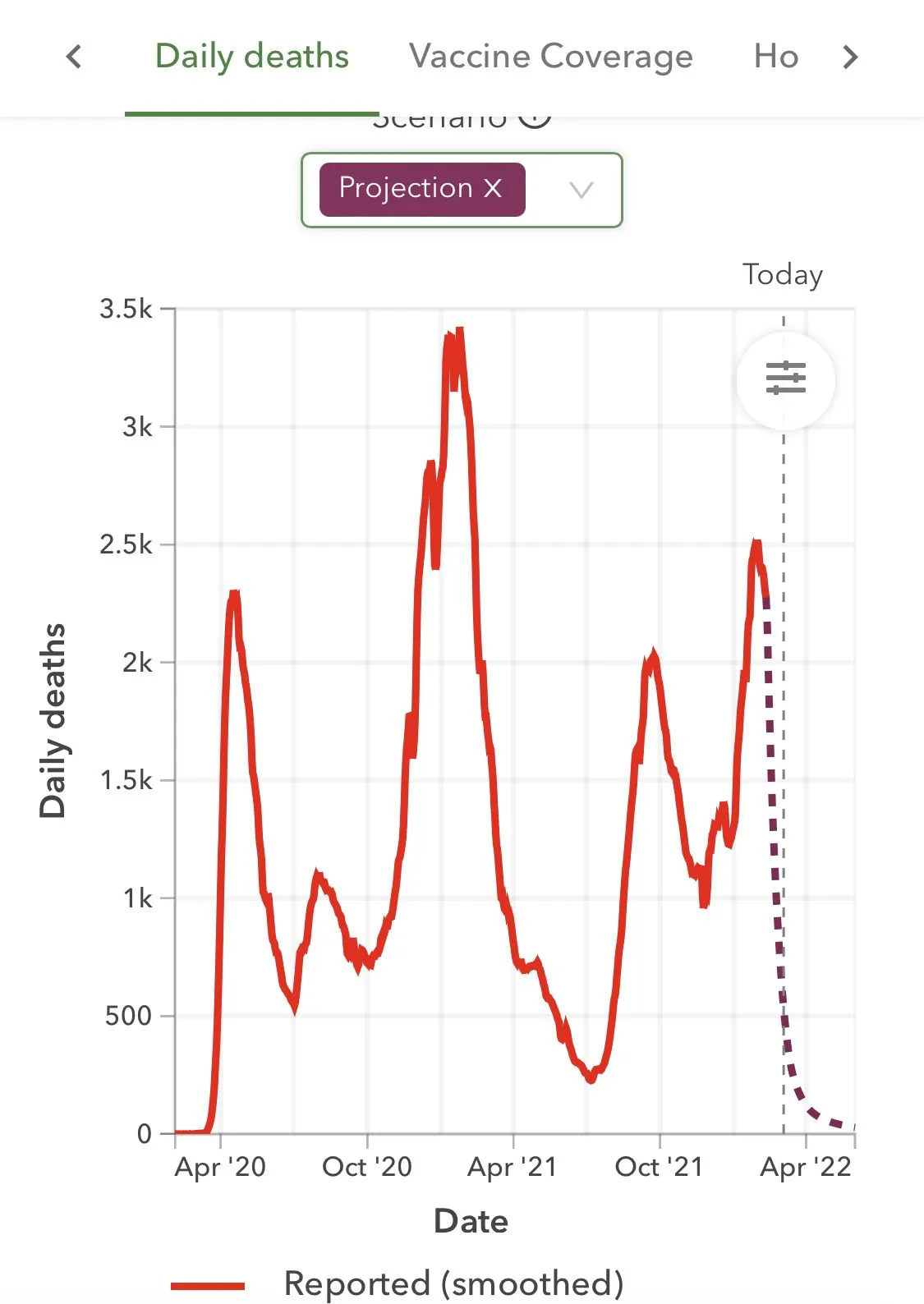Switch to the Vaccine Coverage tab

pyautogui.click(x=550, y=57)
